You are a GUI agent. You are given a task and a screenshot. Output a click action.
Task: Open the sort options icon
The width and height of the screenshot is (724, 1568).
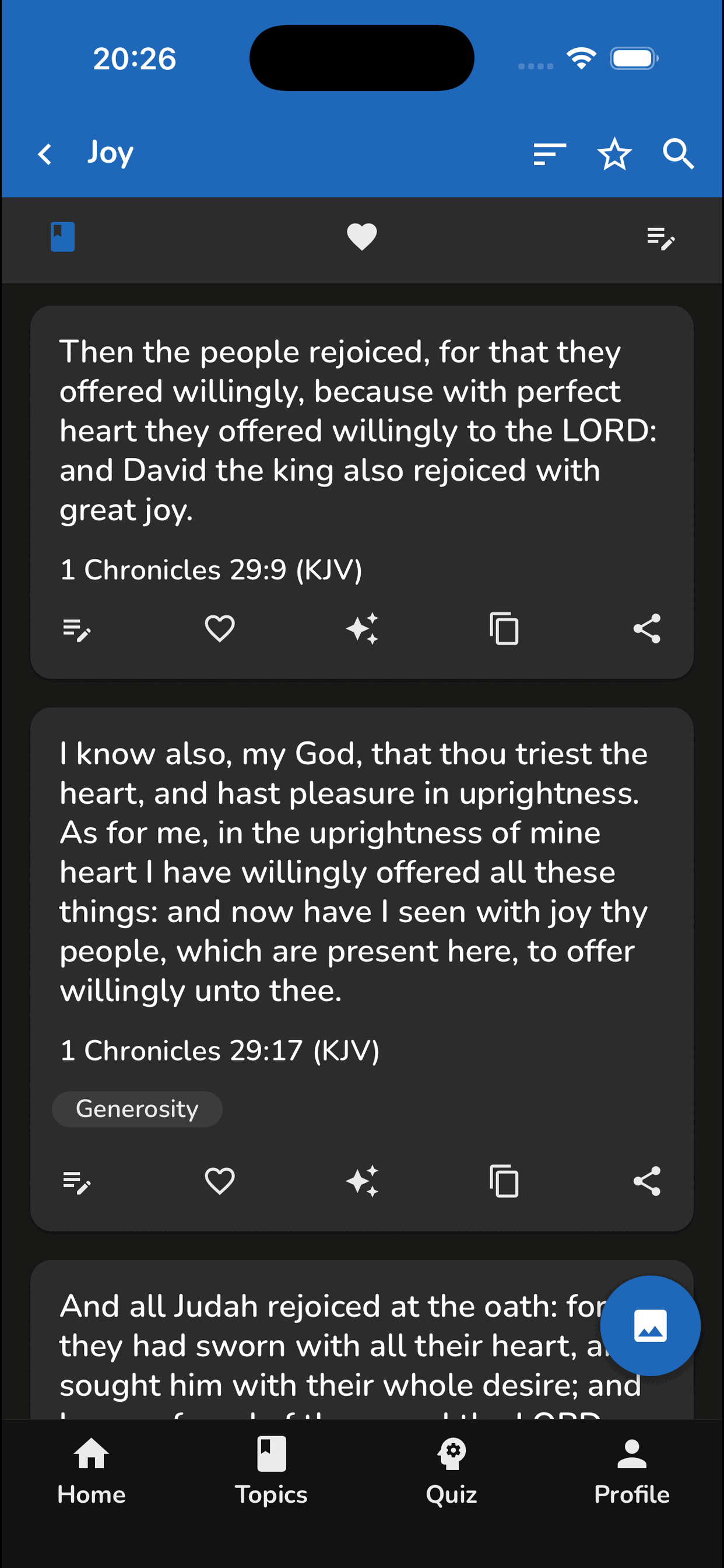tap(549, 154)
